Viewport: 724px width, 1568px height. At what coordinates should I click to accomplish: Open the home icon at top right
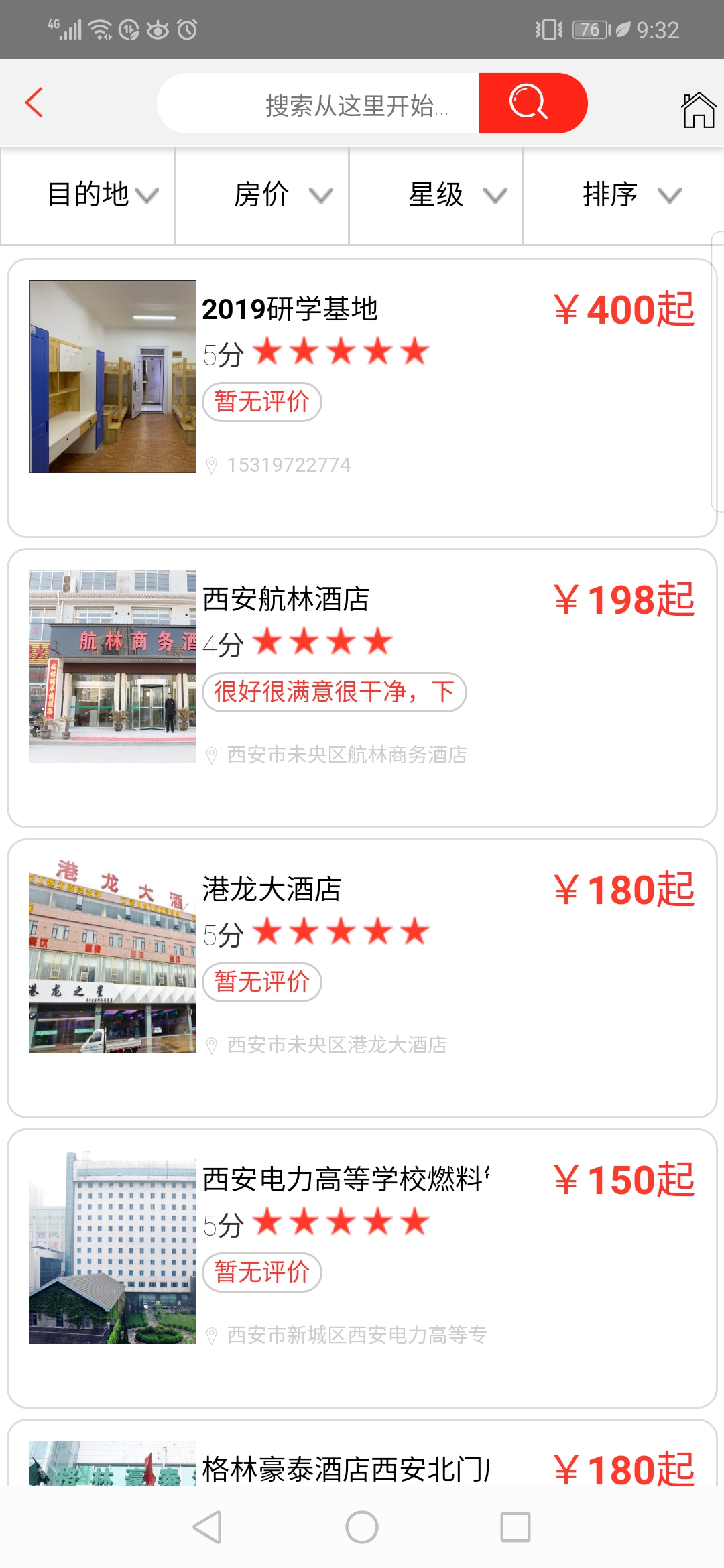(x=699, y=109)
